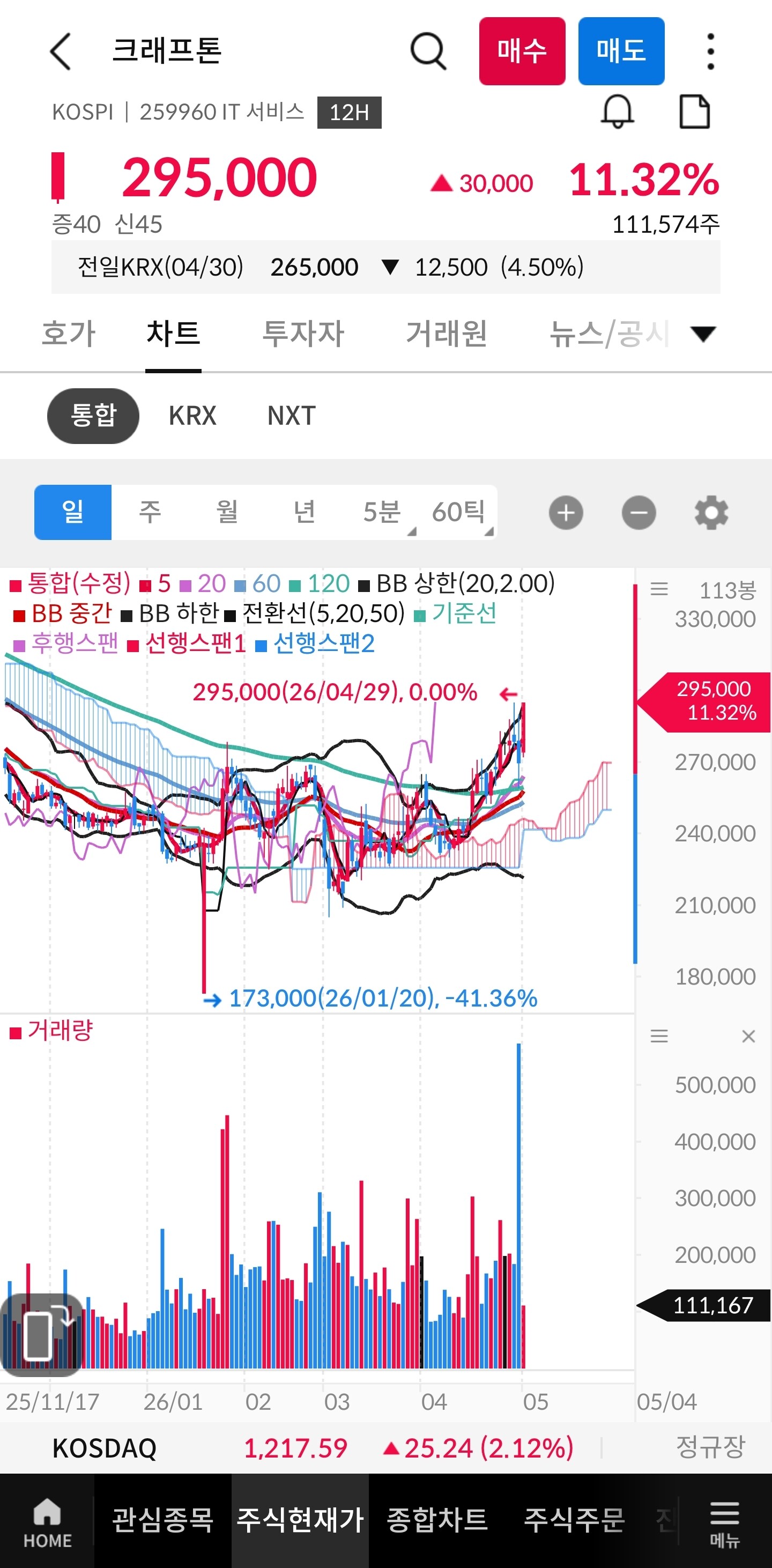772x1568 pixels.
Task: Go back using the top-left arrow
Action: [61, 51]
